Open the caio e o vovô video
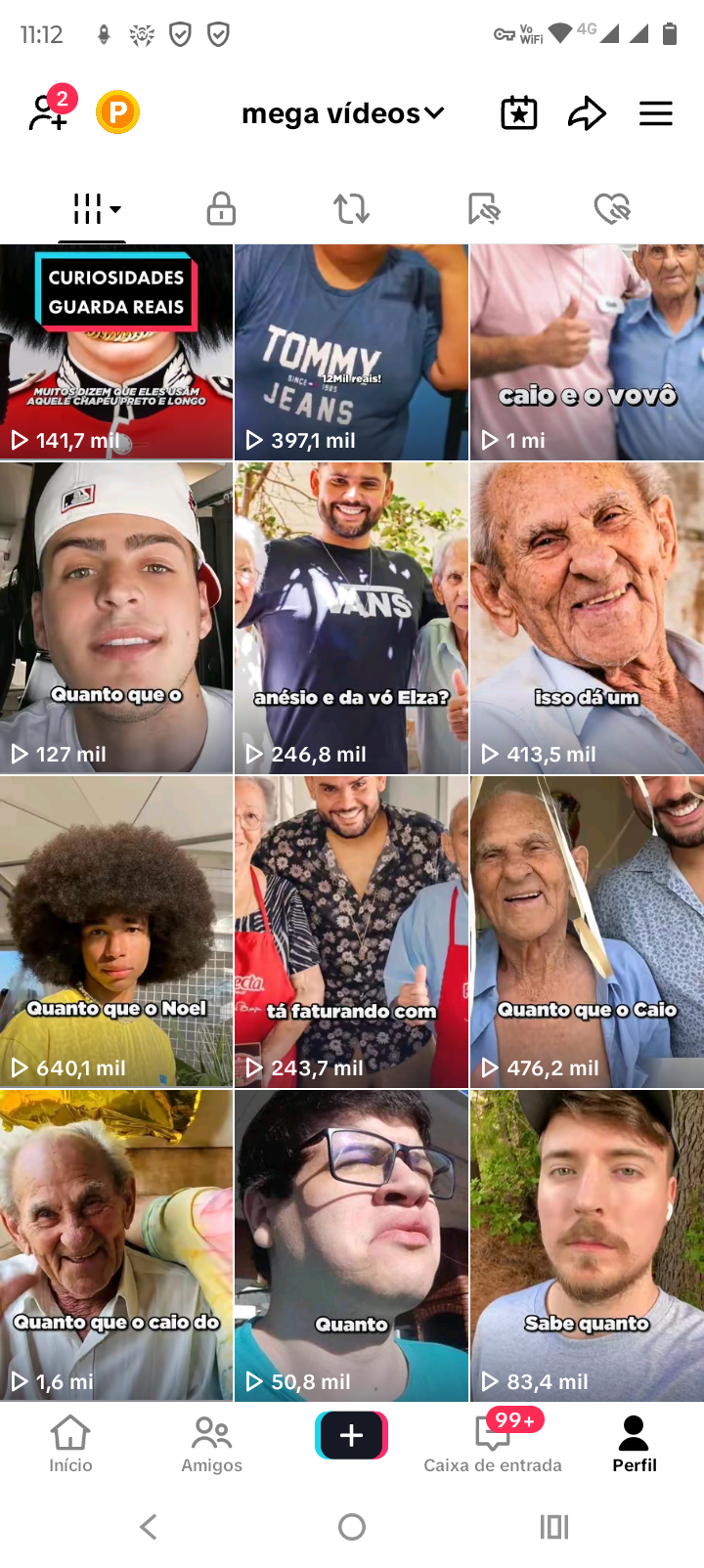The width and height of the screenshot is (704, 1568). point(587,352)
